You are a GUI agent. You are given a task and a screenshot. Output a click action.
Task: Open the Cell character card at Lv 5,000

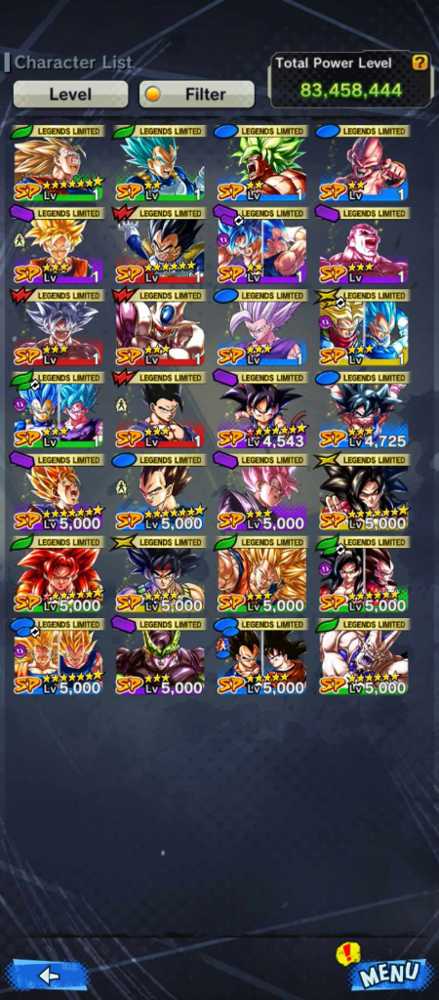(160, 656)
